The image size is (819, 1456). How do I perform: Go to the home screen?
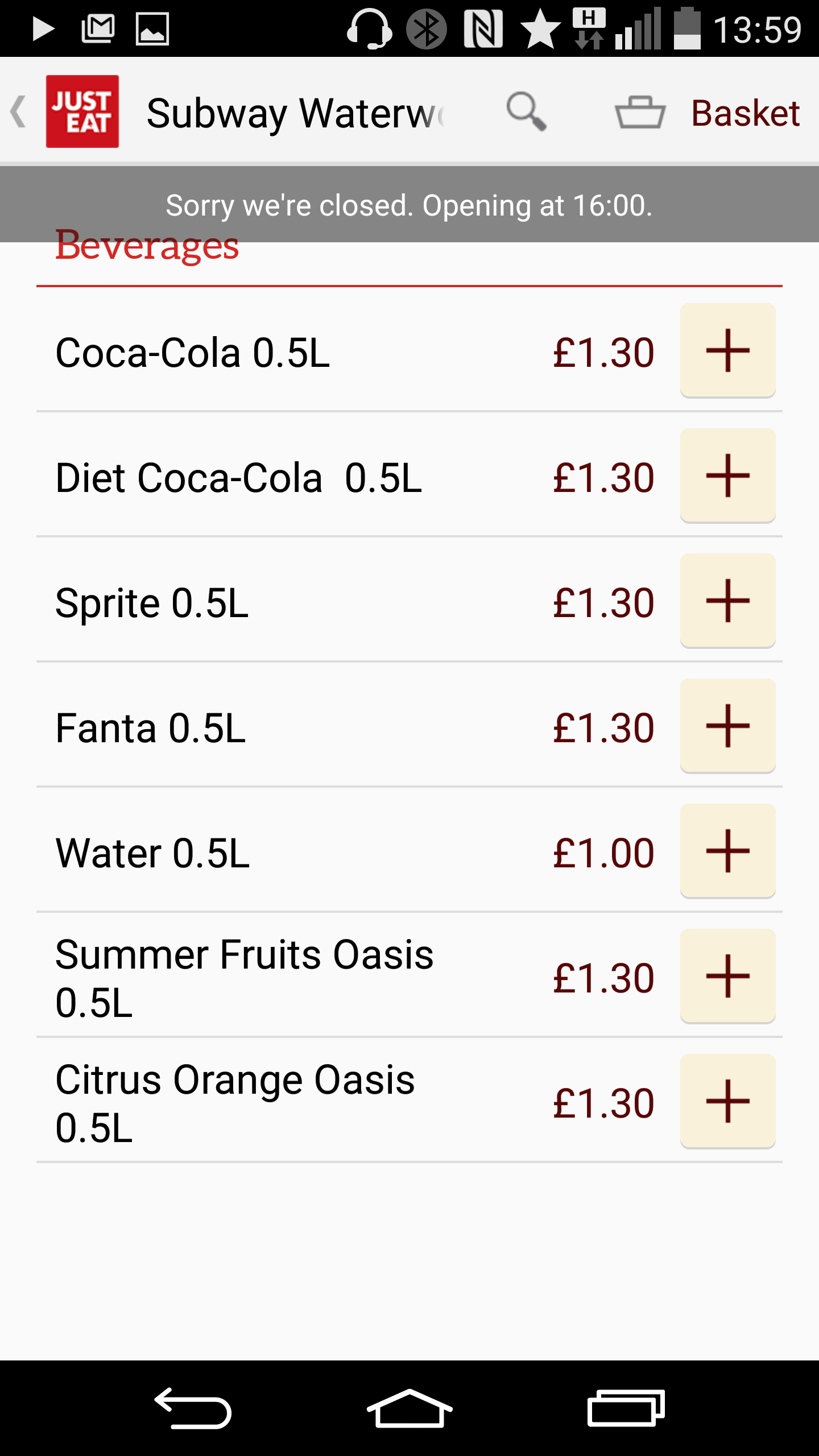point(409,1408)
